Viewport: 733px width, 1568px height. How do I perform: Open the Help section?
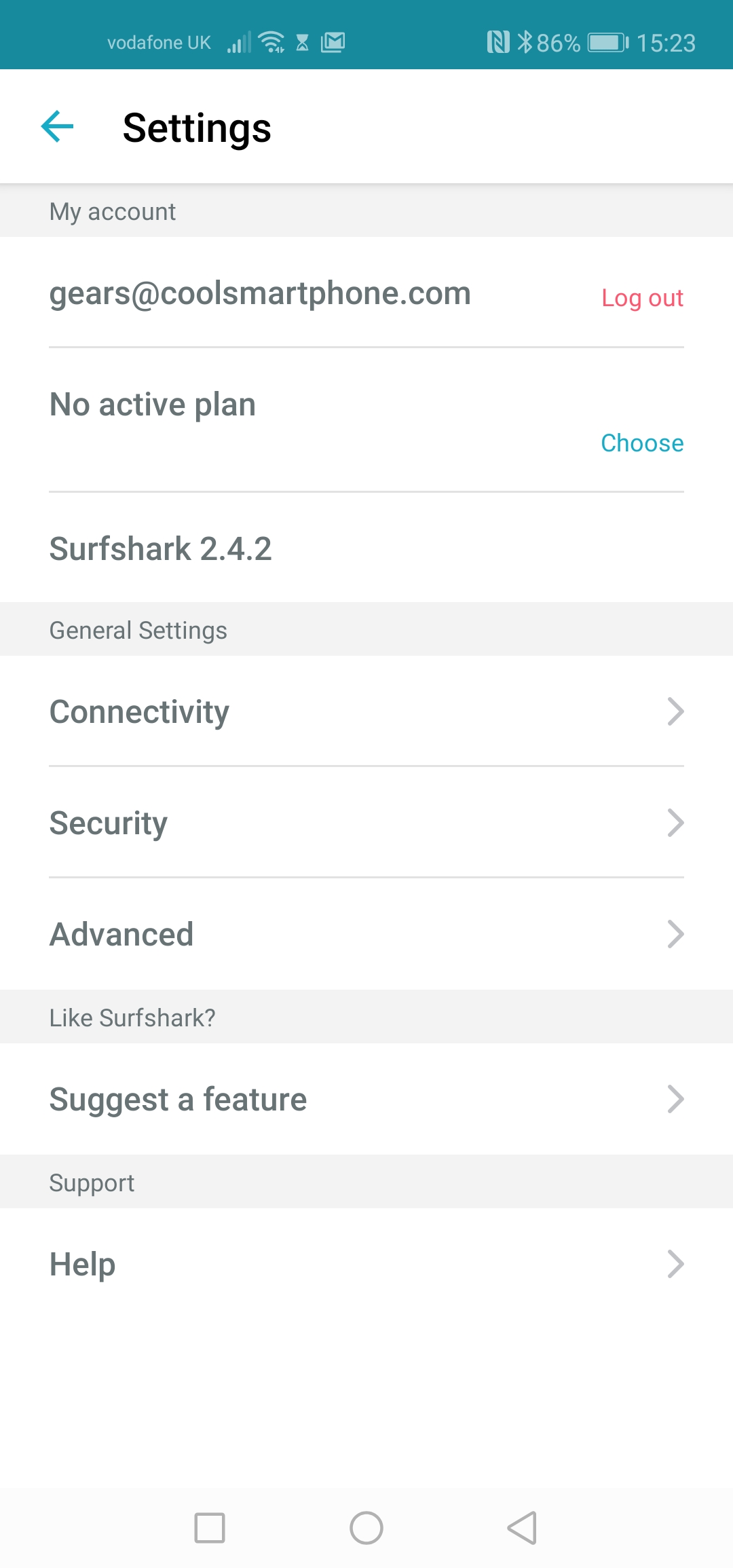click(x=366, y=1264)
